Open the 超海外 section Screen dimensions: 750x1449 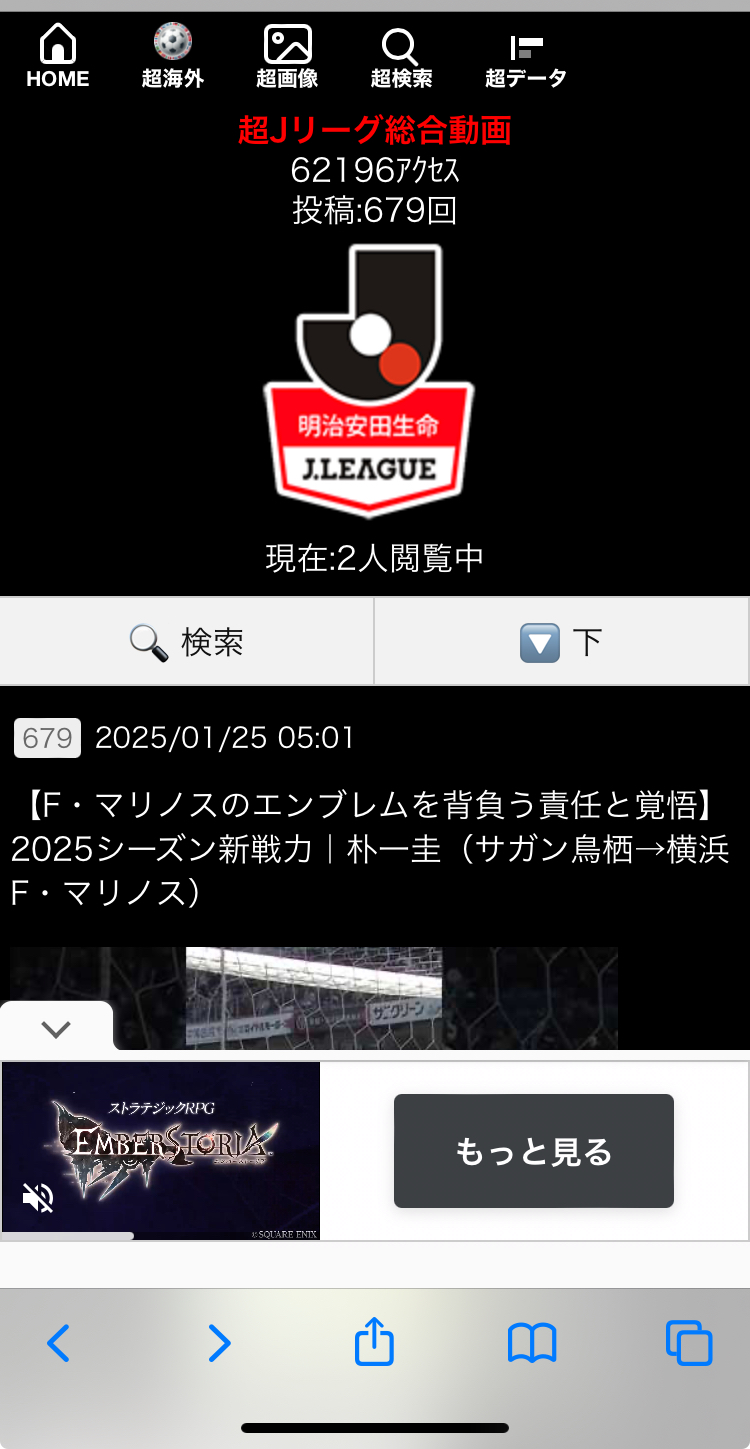[x=172, y=58]
